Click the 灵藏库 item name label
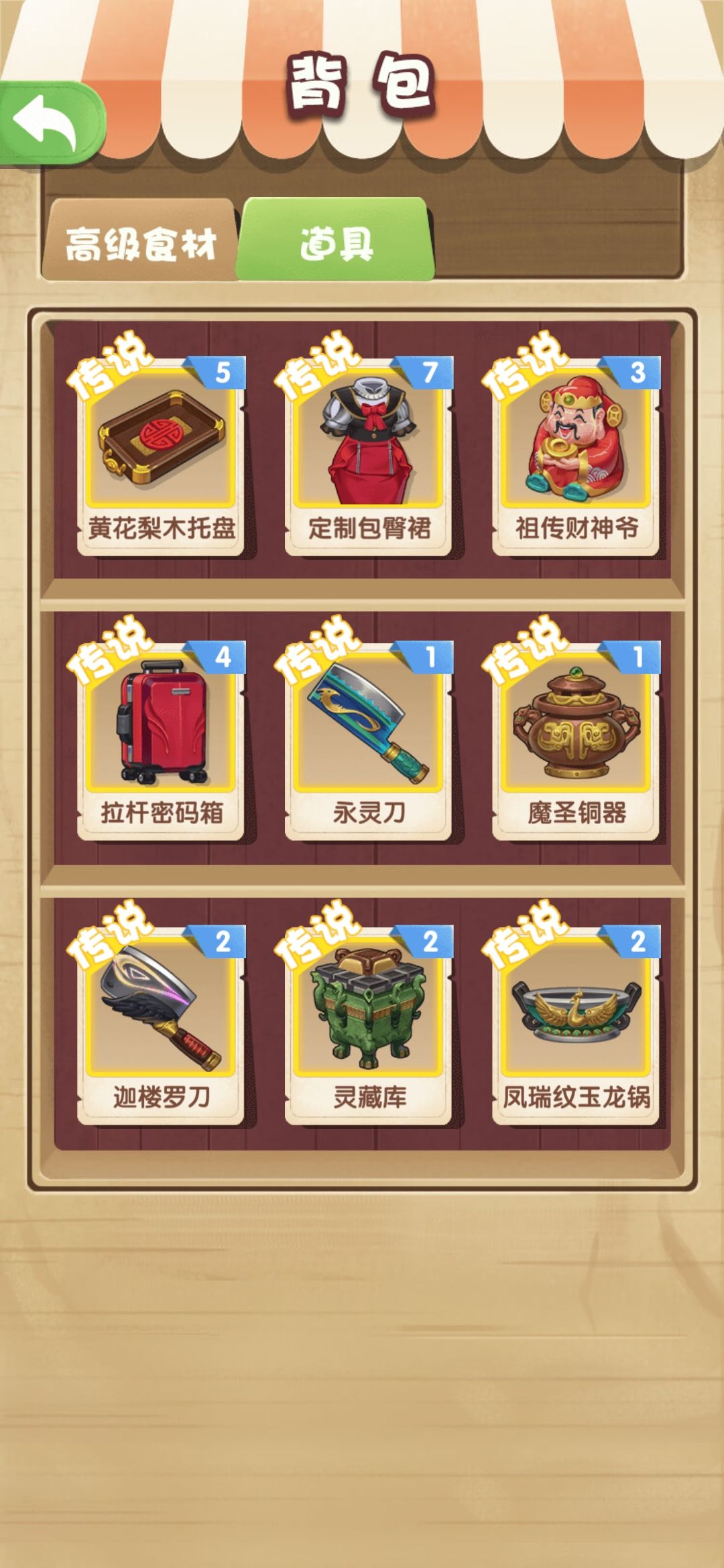Viewport: 724px width, 1568px height. (x=369, y=1097)
